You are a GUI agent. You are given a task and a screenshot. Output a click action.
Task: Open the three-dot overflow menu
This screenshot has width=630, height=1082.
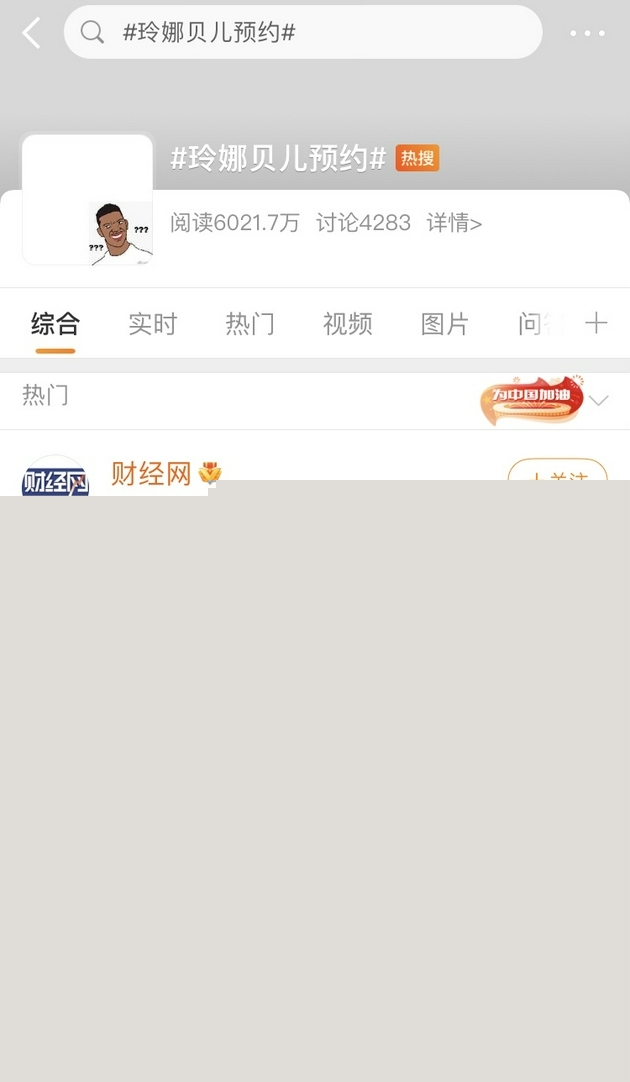(587, 33)
